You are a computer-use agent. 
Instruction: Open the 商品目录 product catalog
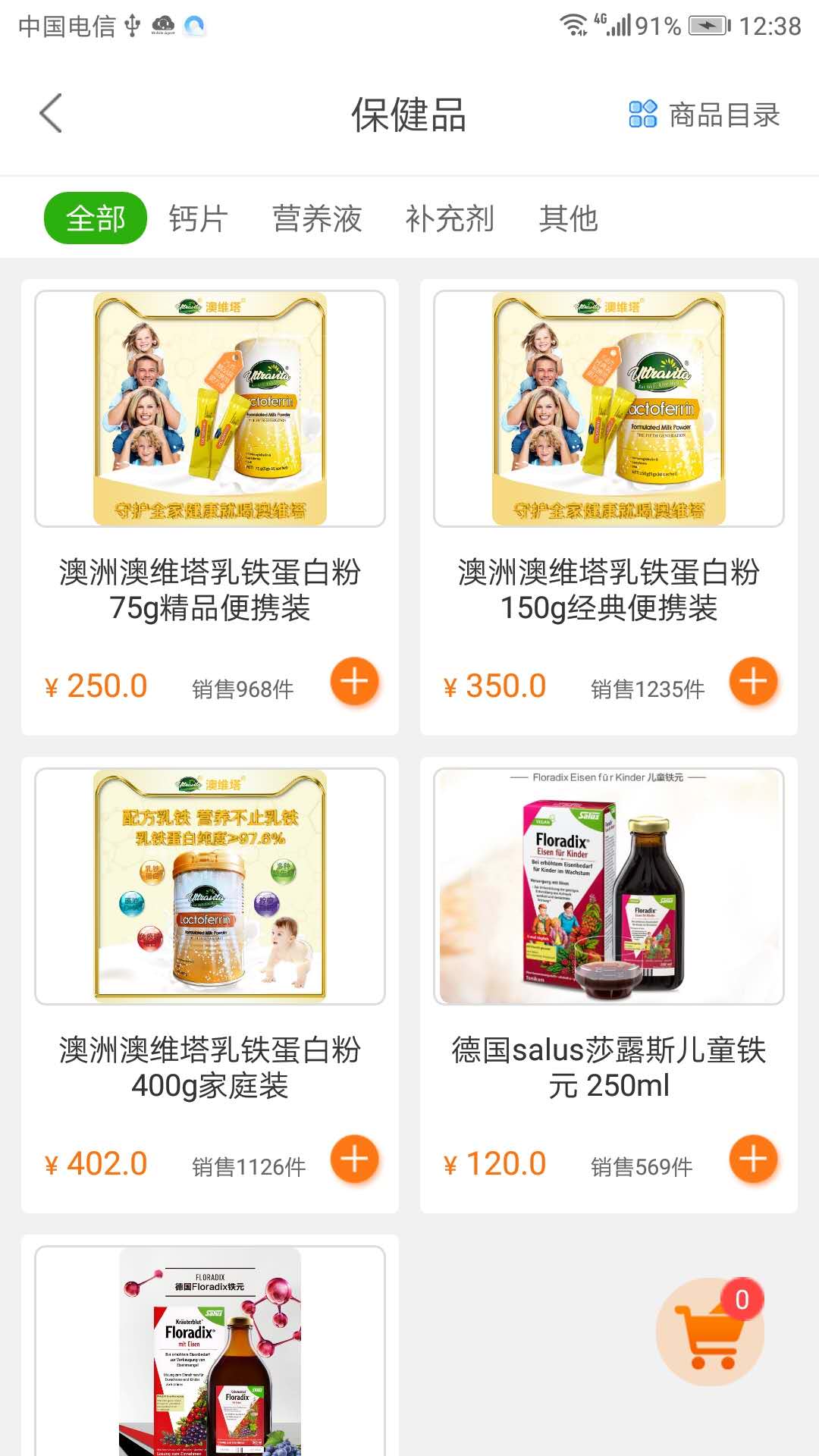tap(705, 115)
